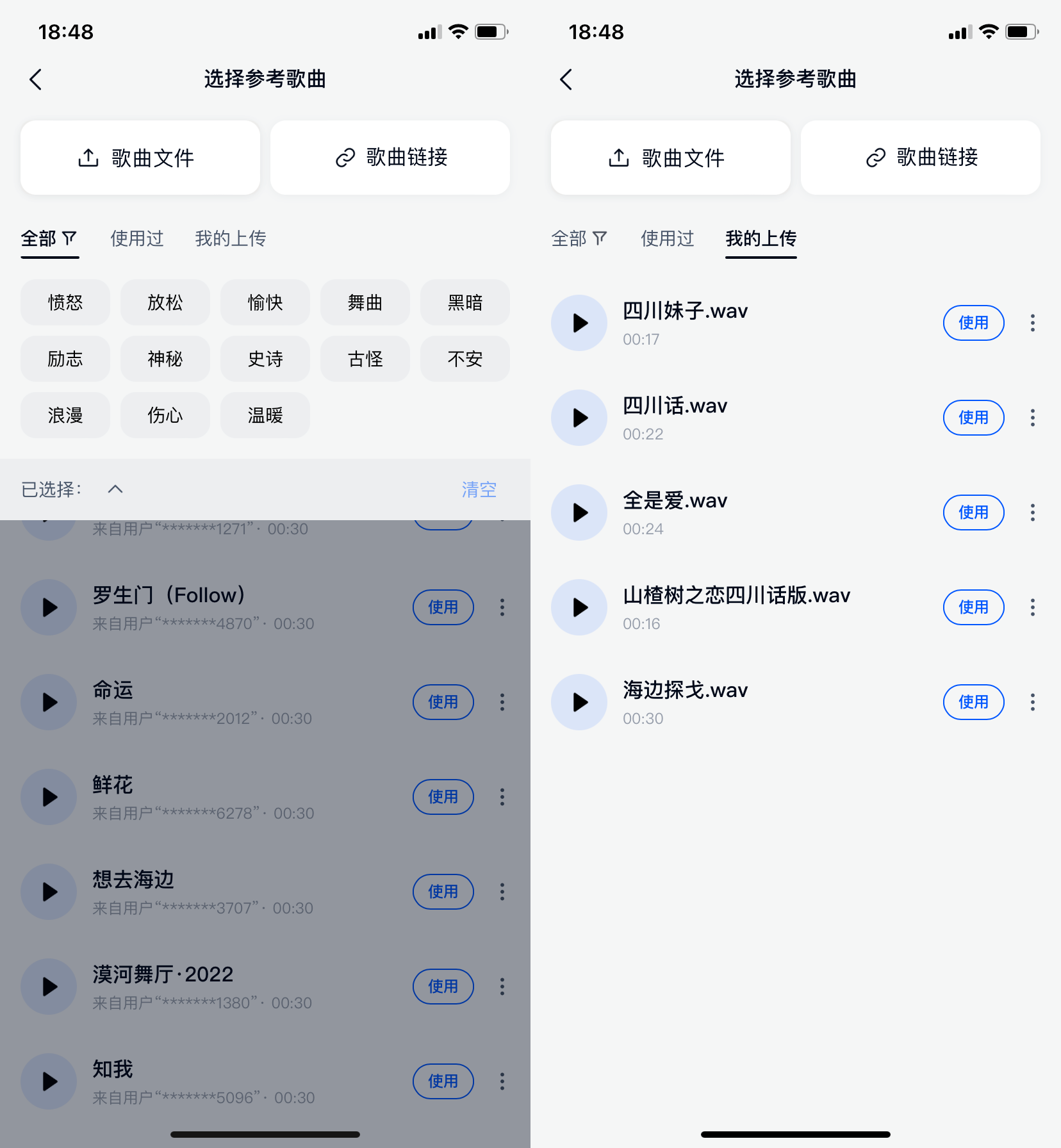Viewport: 1061px width, 1148px height.
Task: Open more options for 鲜花
Action: tap(502, 797)
